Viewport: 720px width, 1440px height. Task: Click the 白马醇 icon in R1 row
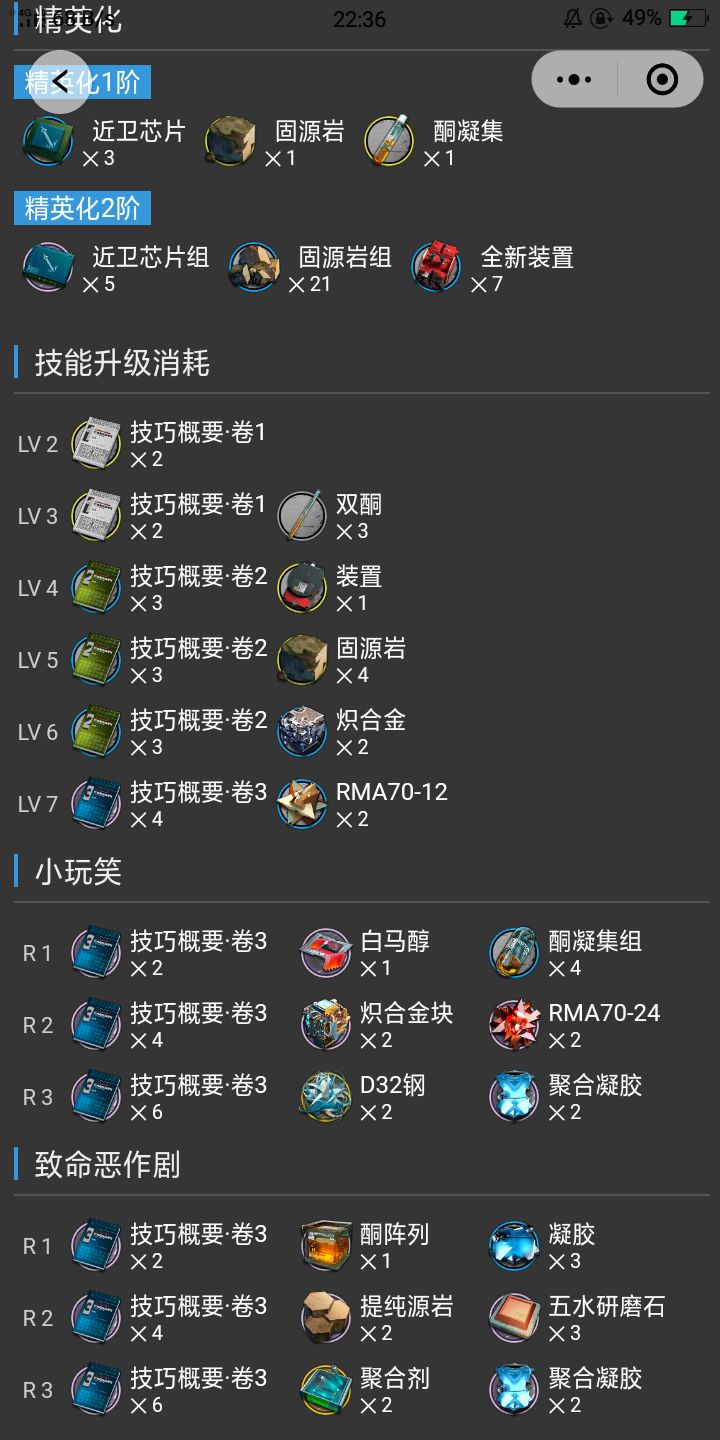point(324,952)
